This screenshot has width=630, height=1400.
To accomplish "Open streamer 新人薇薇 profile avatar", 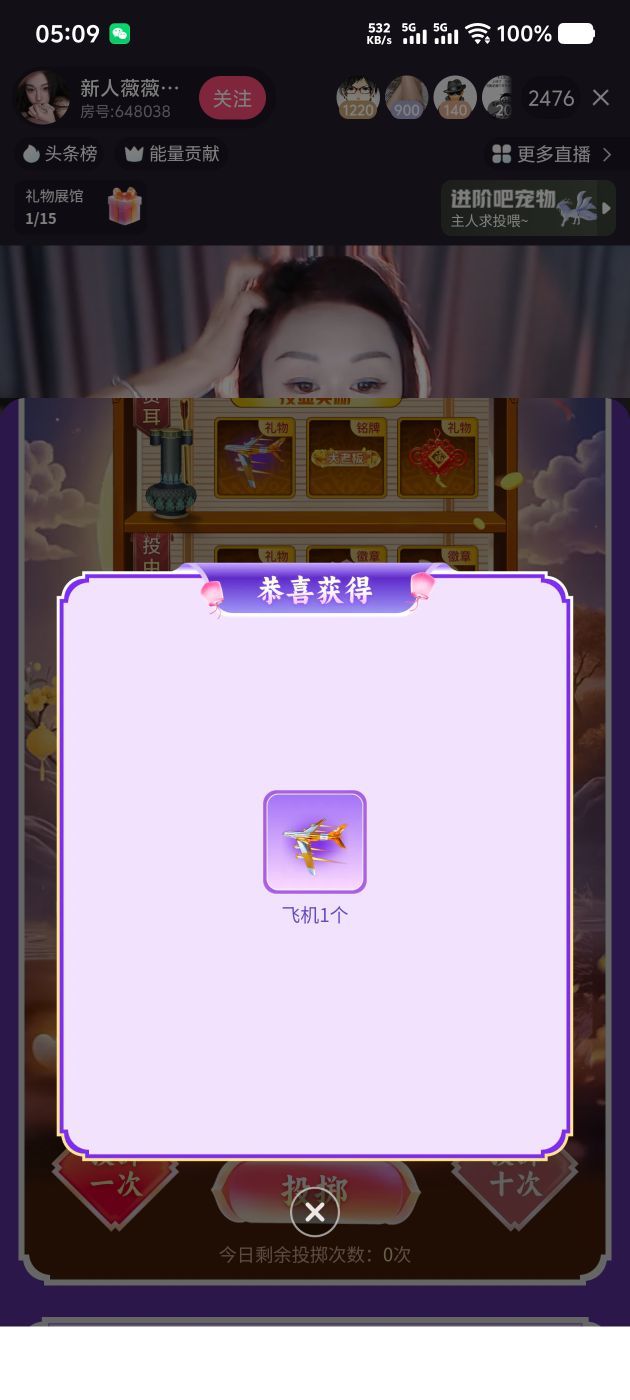I will [x=43, y=98].
